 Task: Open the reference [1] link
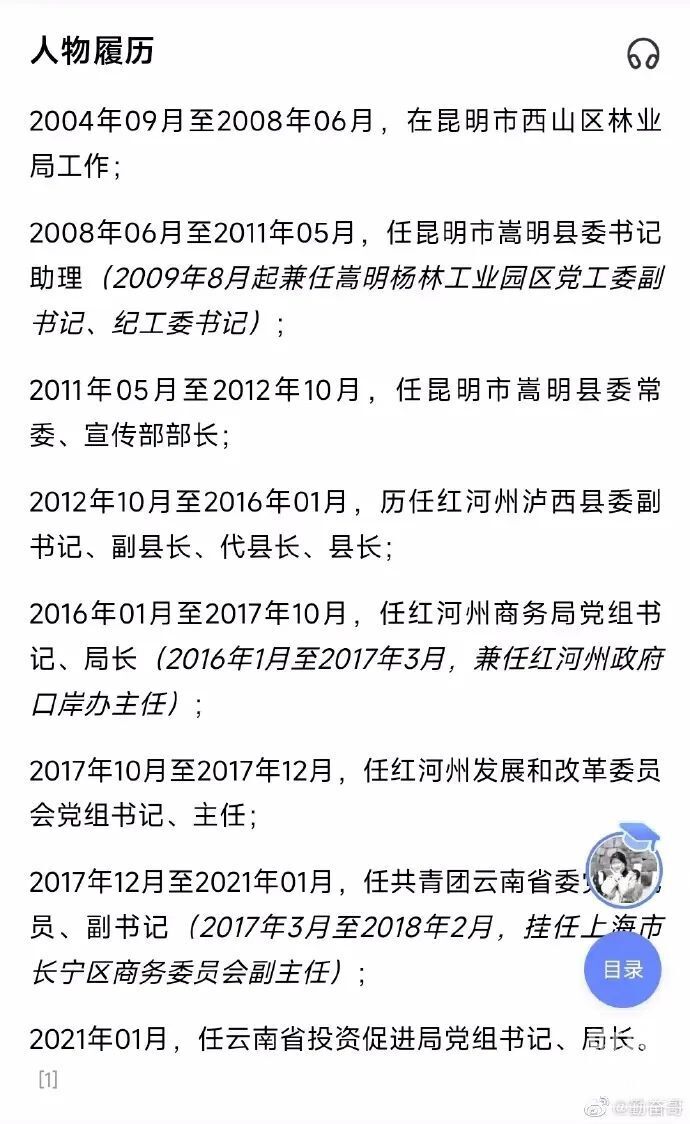point(48,1080)
